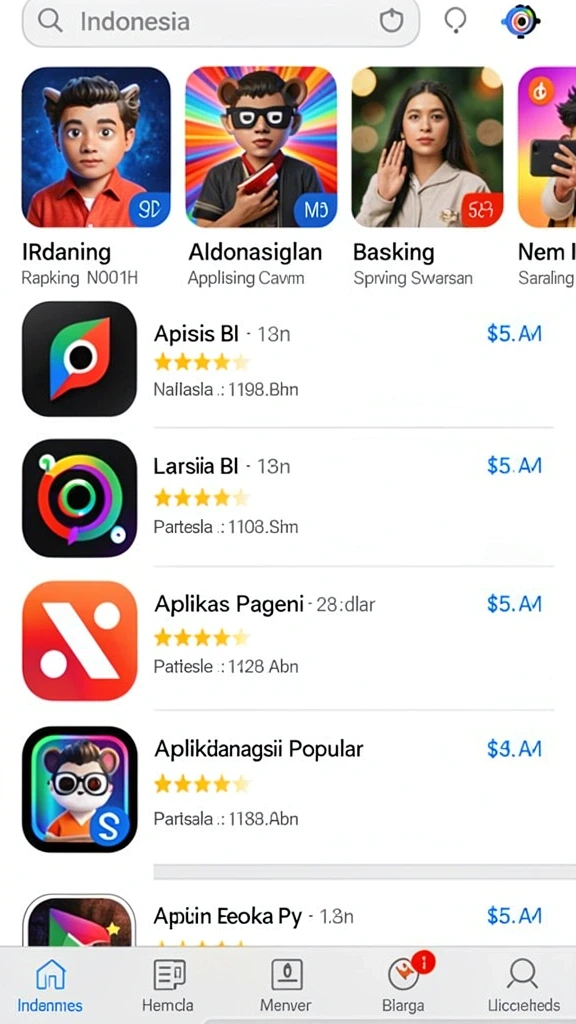
Task: Open the IRdaning featured card
Action: click(x=96, y=176)
